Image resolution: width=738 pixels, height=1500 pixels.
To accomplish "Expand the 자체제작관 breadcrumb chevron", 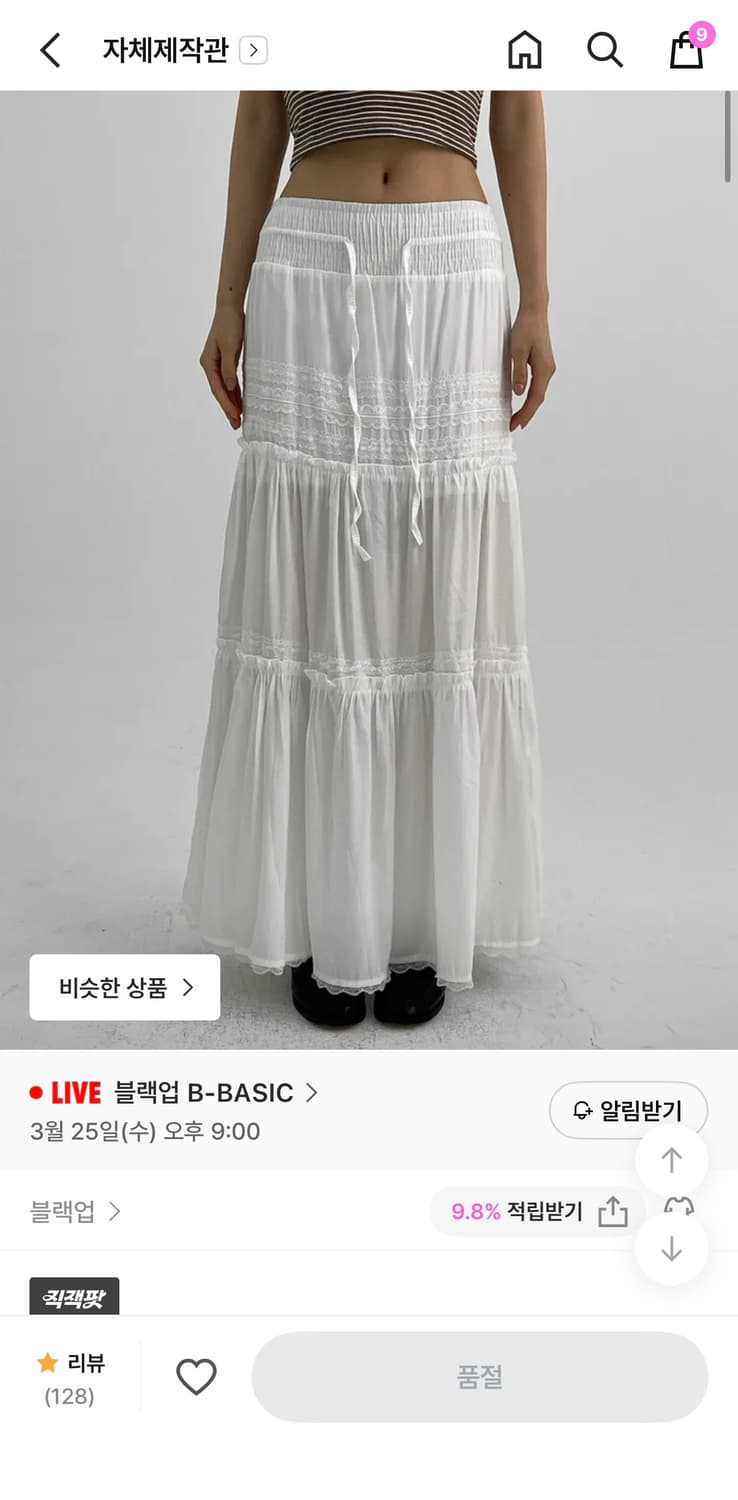I will point(255,48).
